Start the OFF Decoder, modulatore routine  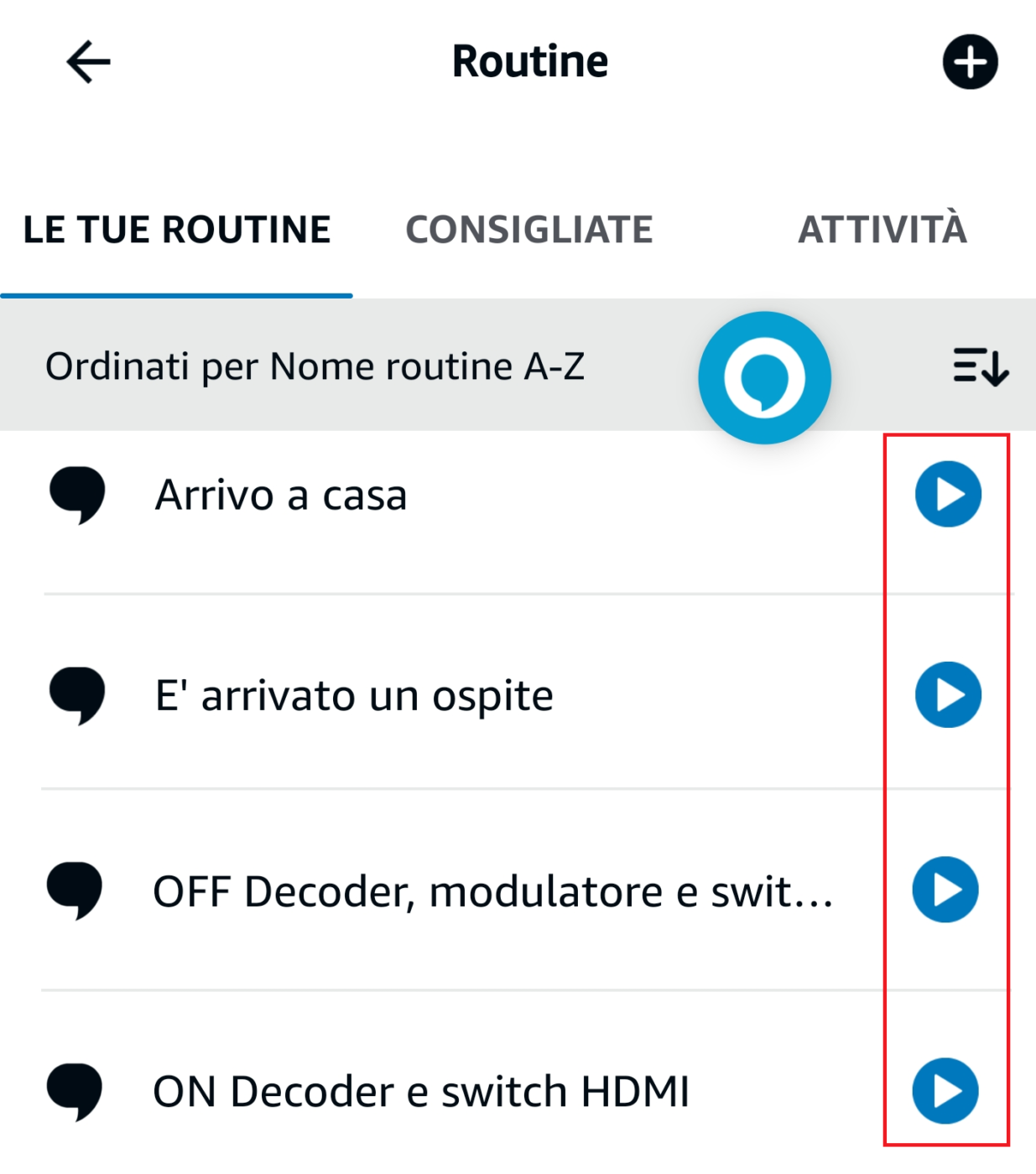point(945,890)
